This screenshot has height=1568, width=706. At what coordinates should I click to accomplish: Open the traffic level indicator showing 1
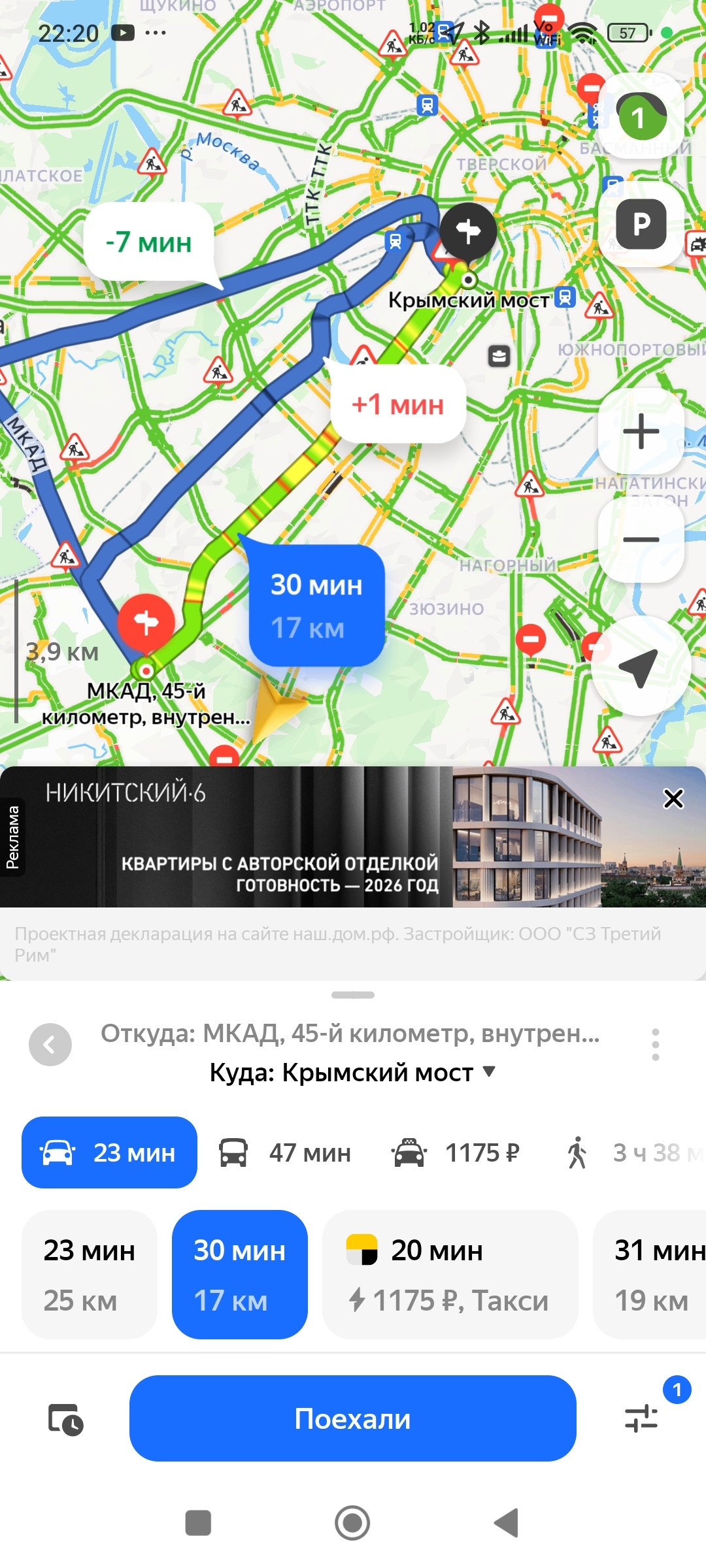[641, 116]
